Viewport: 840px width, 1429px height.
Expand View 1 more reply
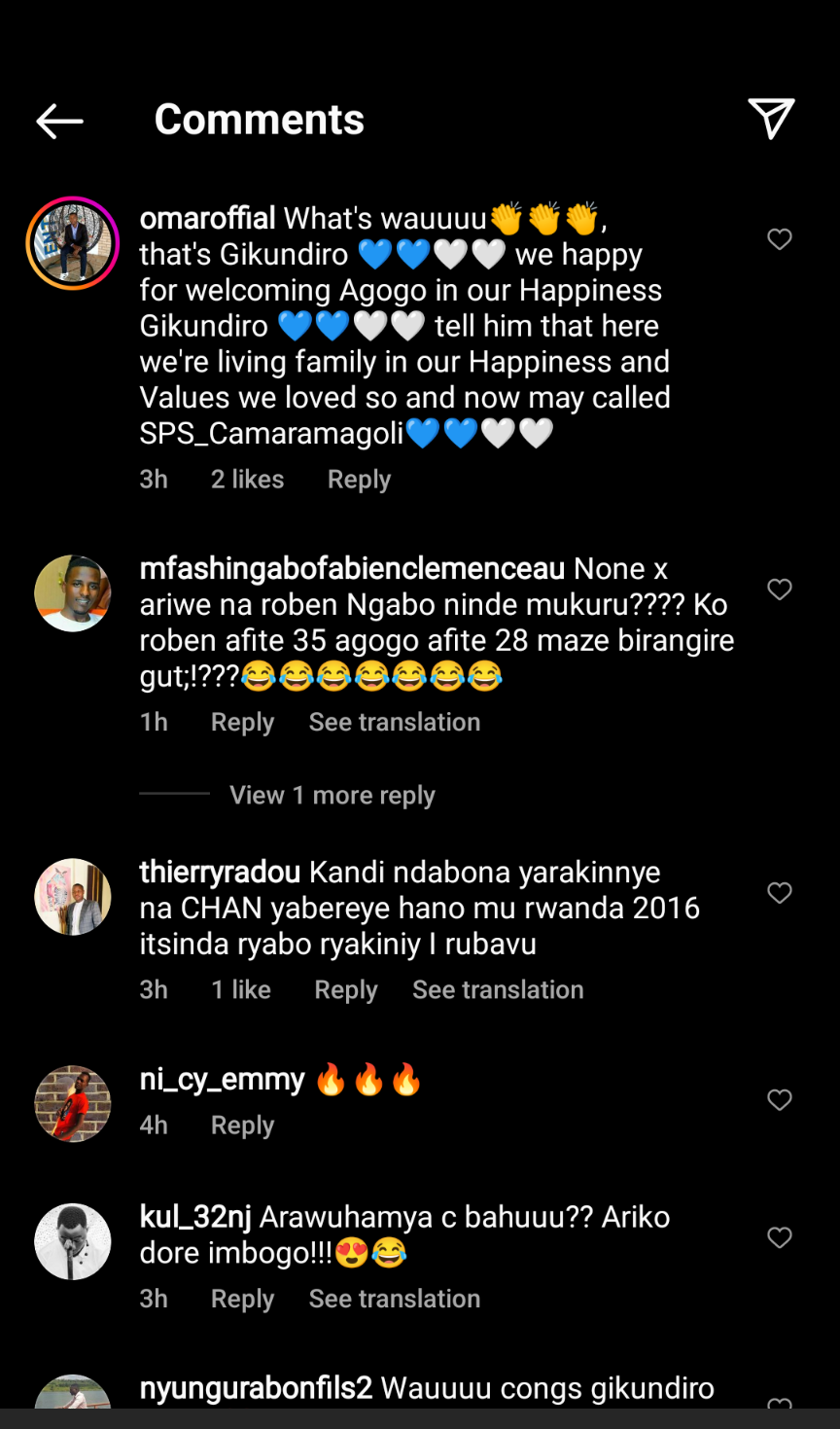(x=332, y=796)
